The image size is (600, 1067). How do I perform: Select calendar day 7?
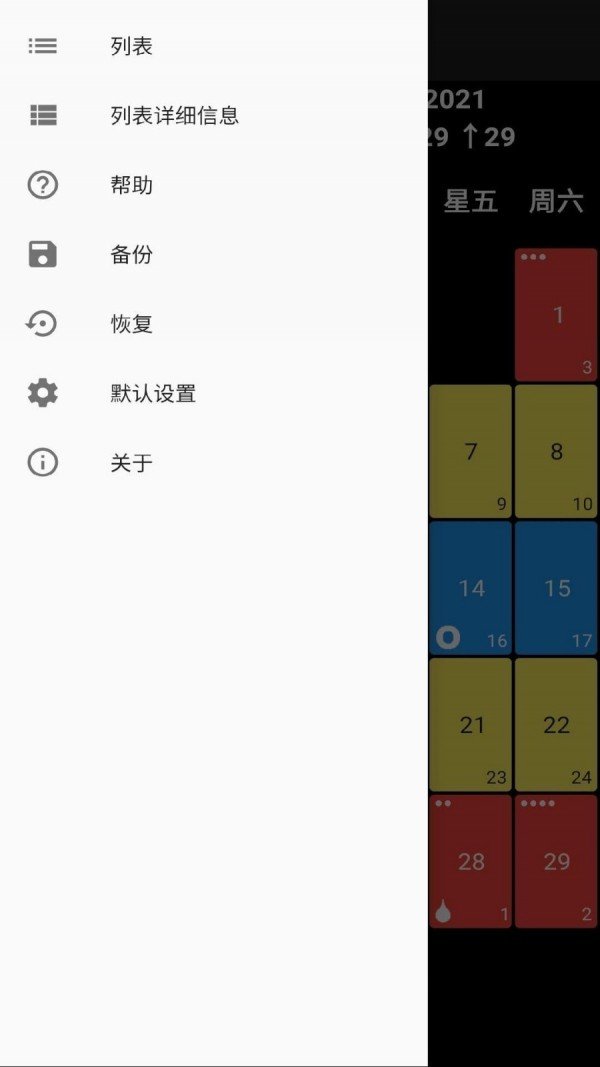coord(471,451)
